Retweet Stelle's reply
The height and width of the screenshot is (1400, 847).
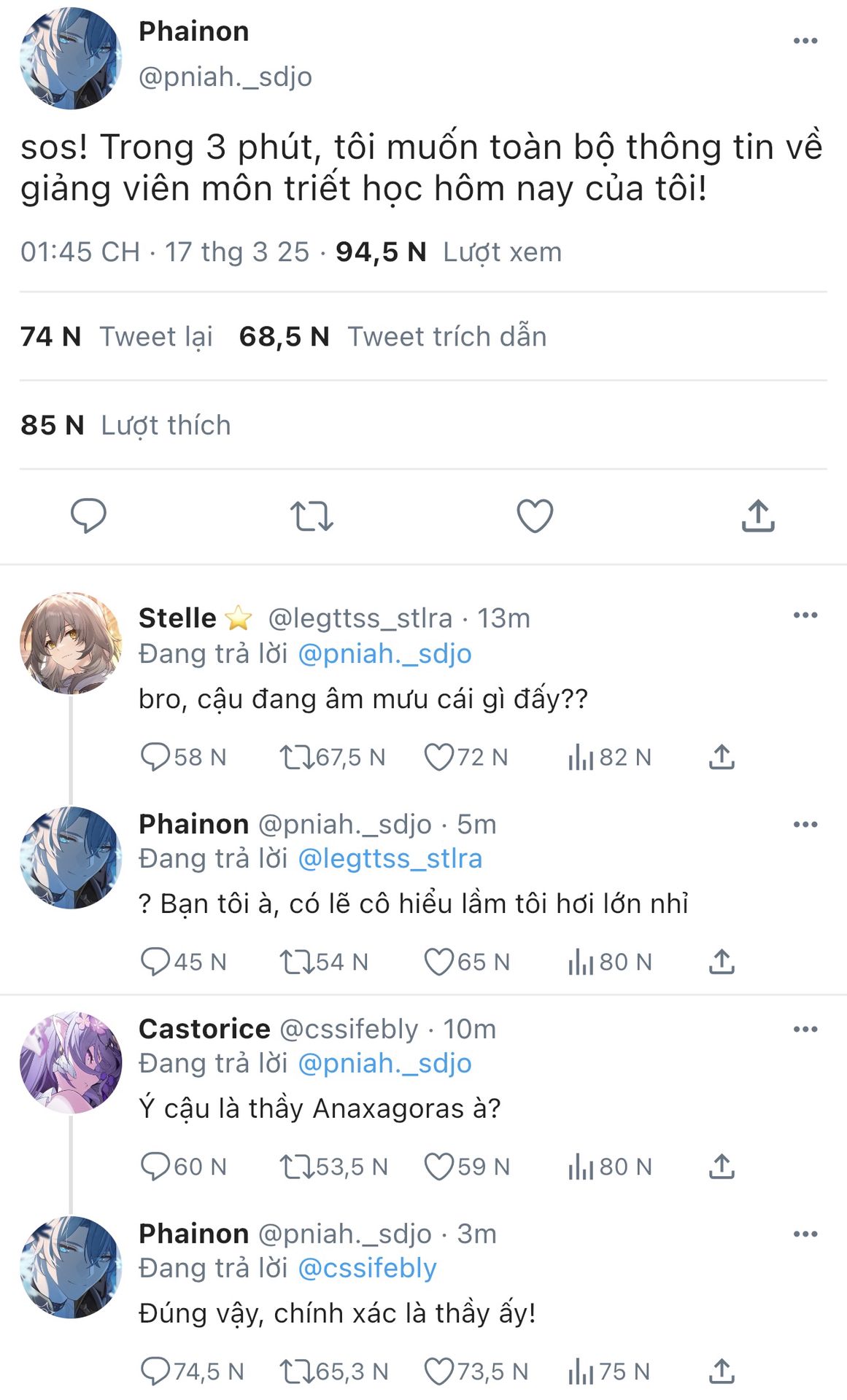pos(332,757)
